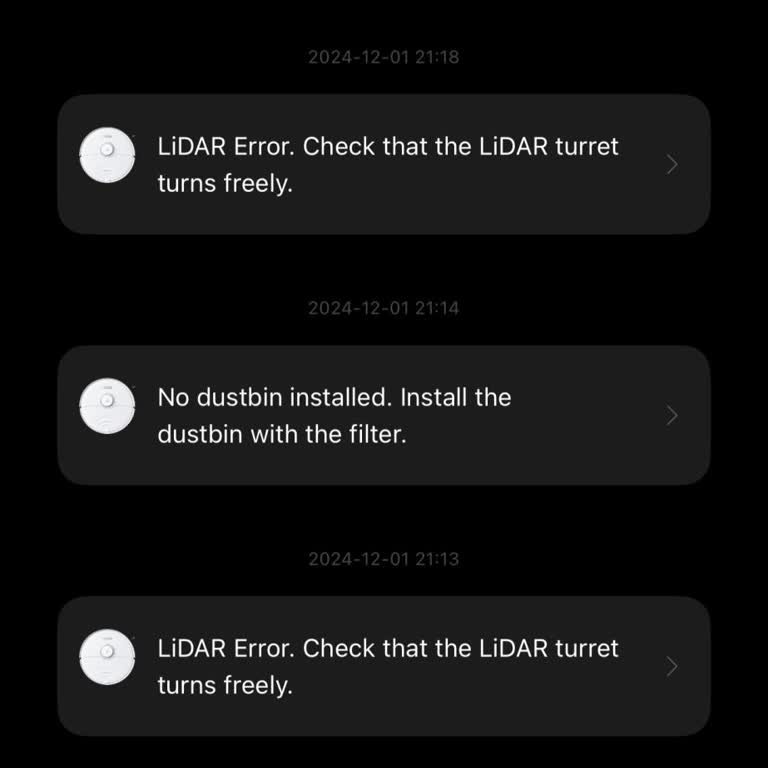
Task: Open the LiDAR Error notification from 21:13
Action: [384, 666]
